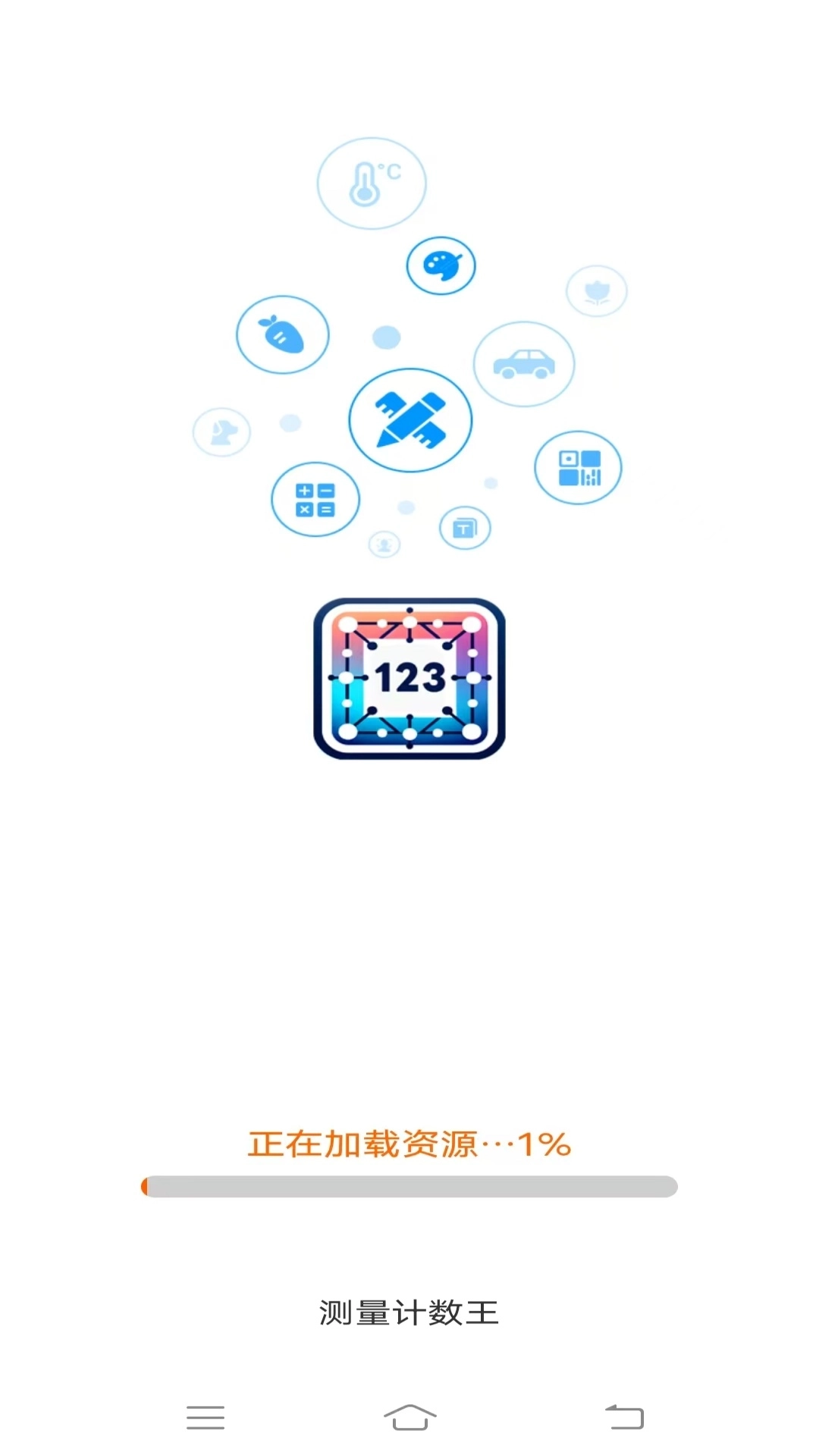Screen dimensions: 819x1456
Task: Click the small pale blue dot decoration
Action: coord(387,337)
